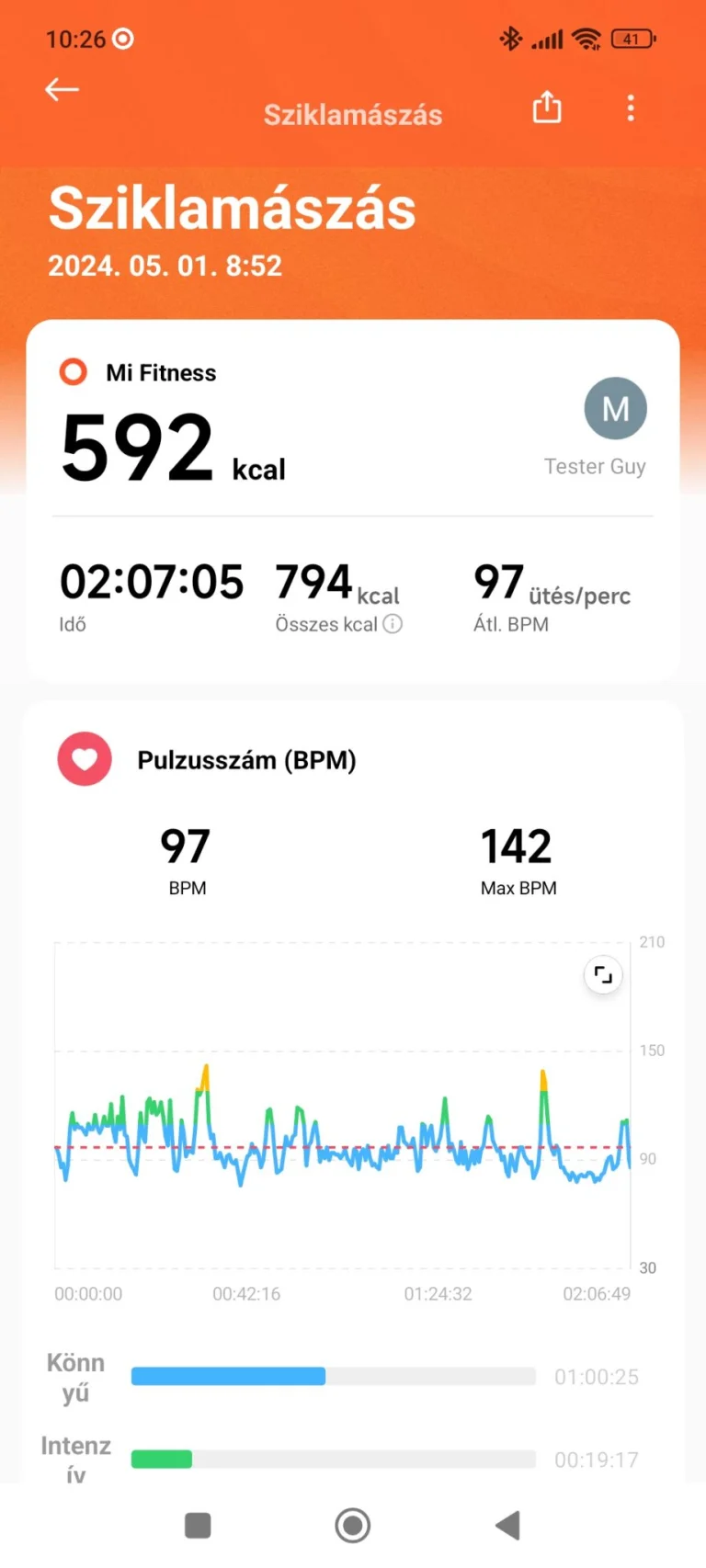
Task: Tap the Intenzív zone progress bar
Action: click(x=334, y=1459)
